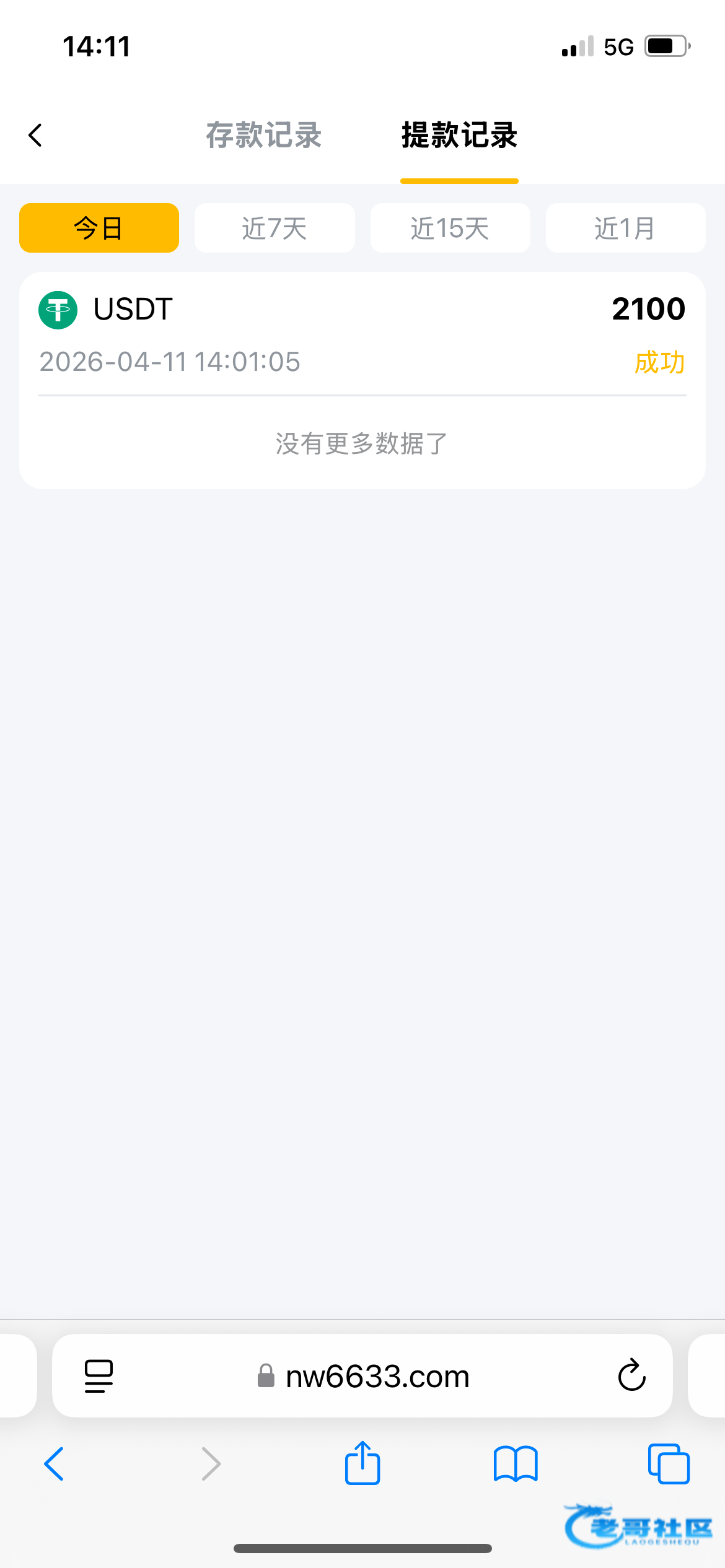Open the USDT 2100 withdrawal record
725x1568 pixels.
point(362,334)
